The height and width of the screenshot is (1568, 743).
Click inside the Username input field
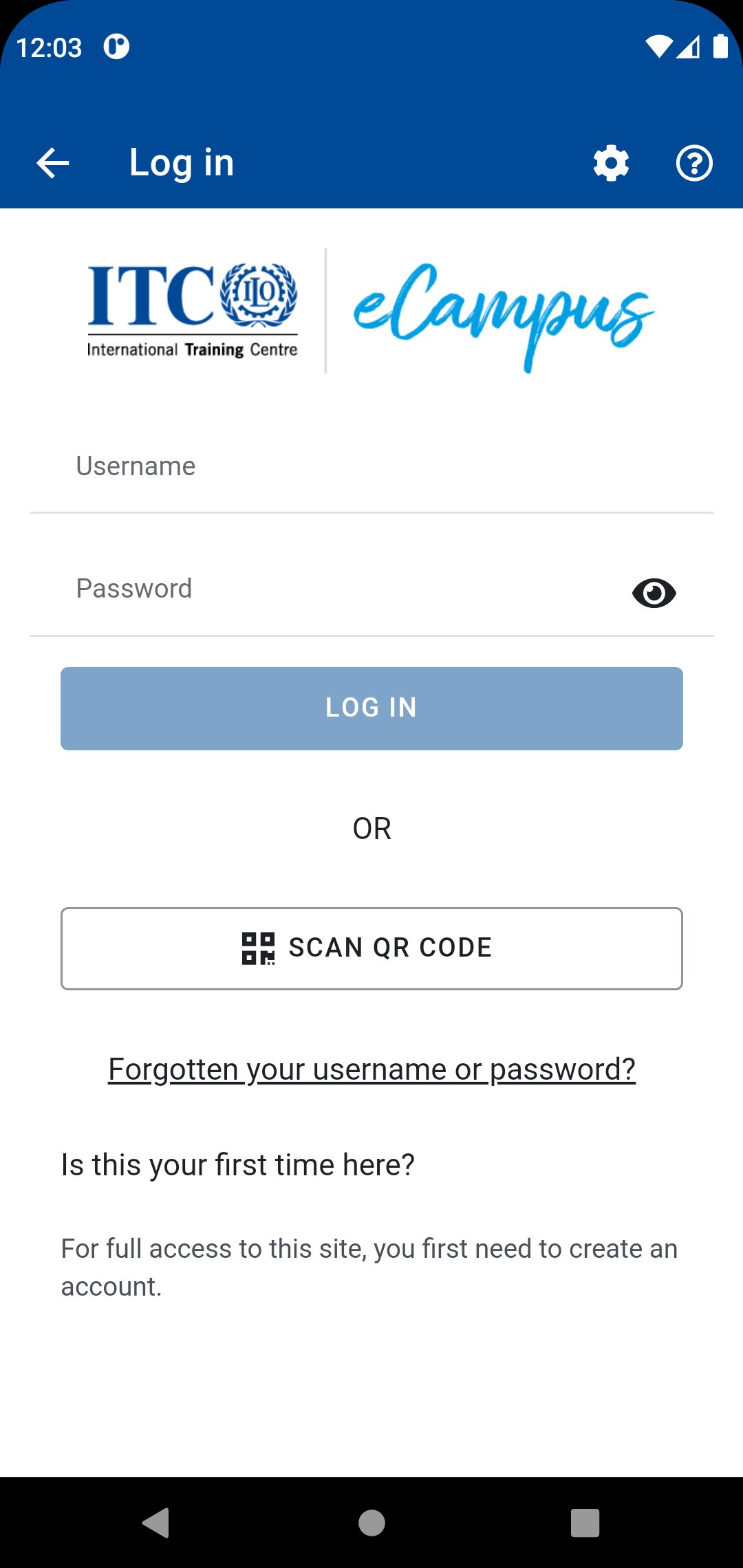coord(371,466)
